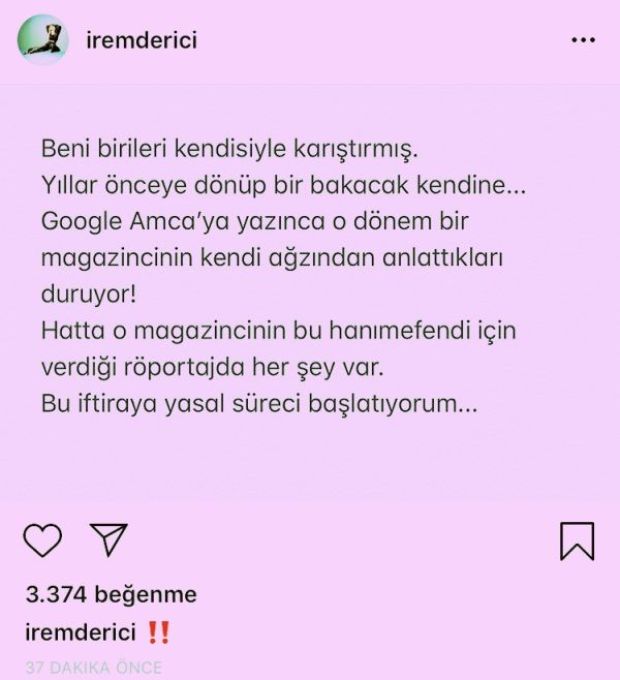
Task: Tap iremderici username in the caption
Action: tap(79, 634)
